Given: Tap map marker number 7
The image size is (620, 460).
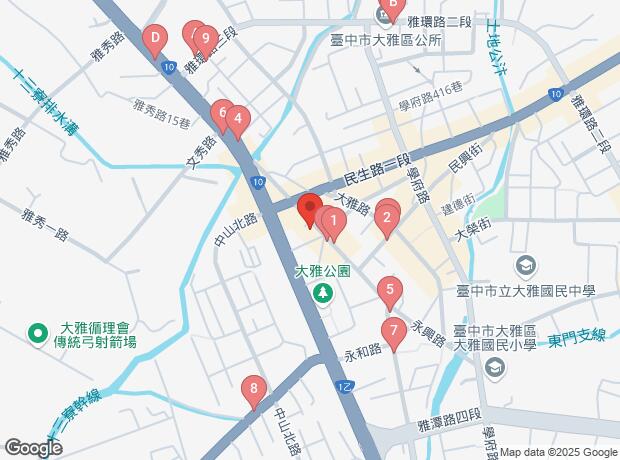Looking at the screenshot, I should click(x=394, y=329).
